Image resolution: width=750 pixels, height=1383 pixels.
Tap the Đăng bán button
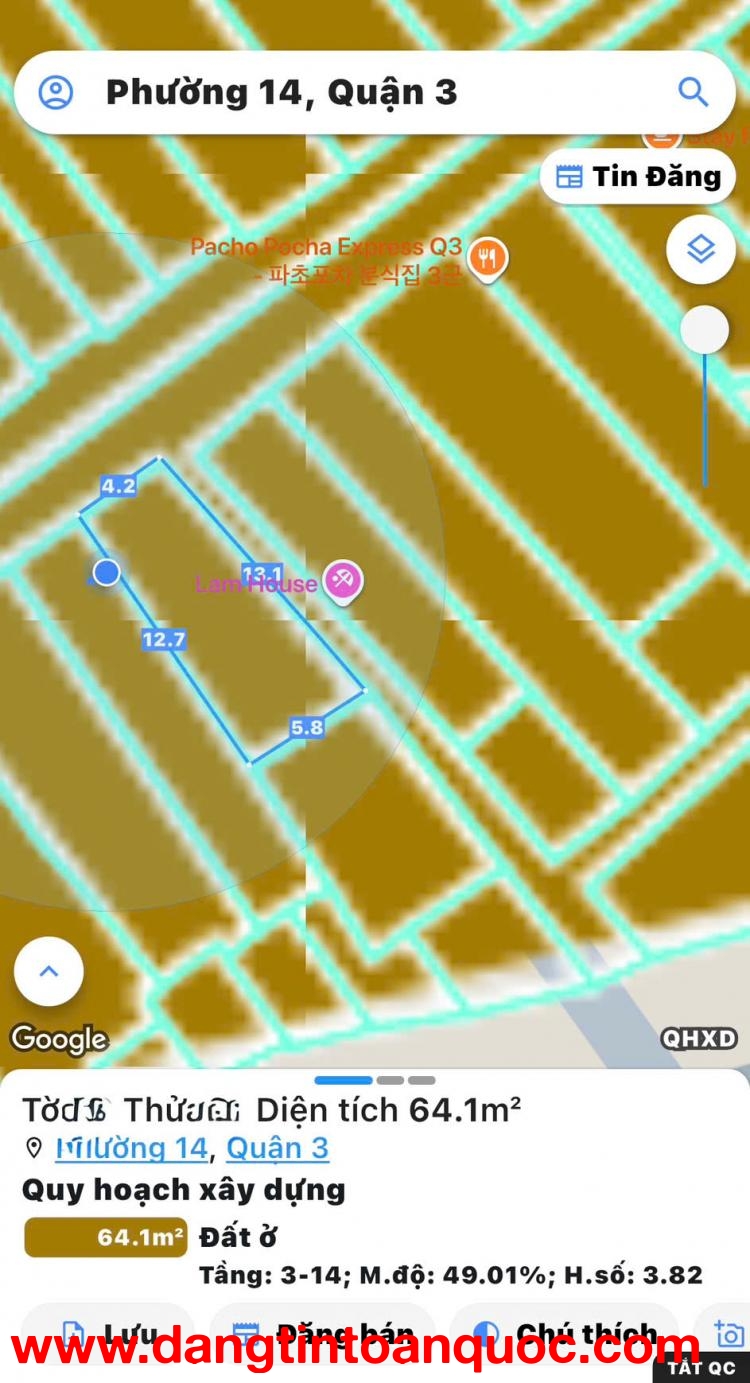click(x=322, y=1332)
